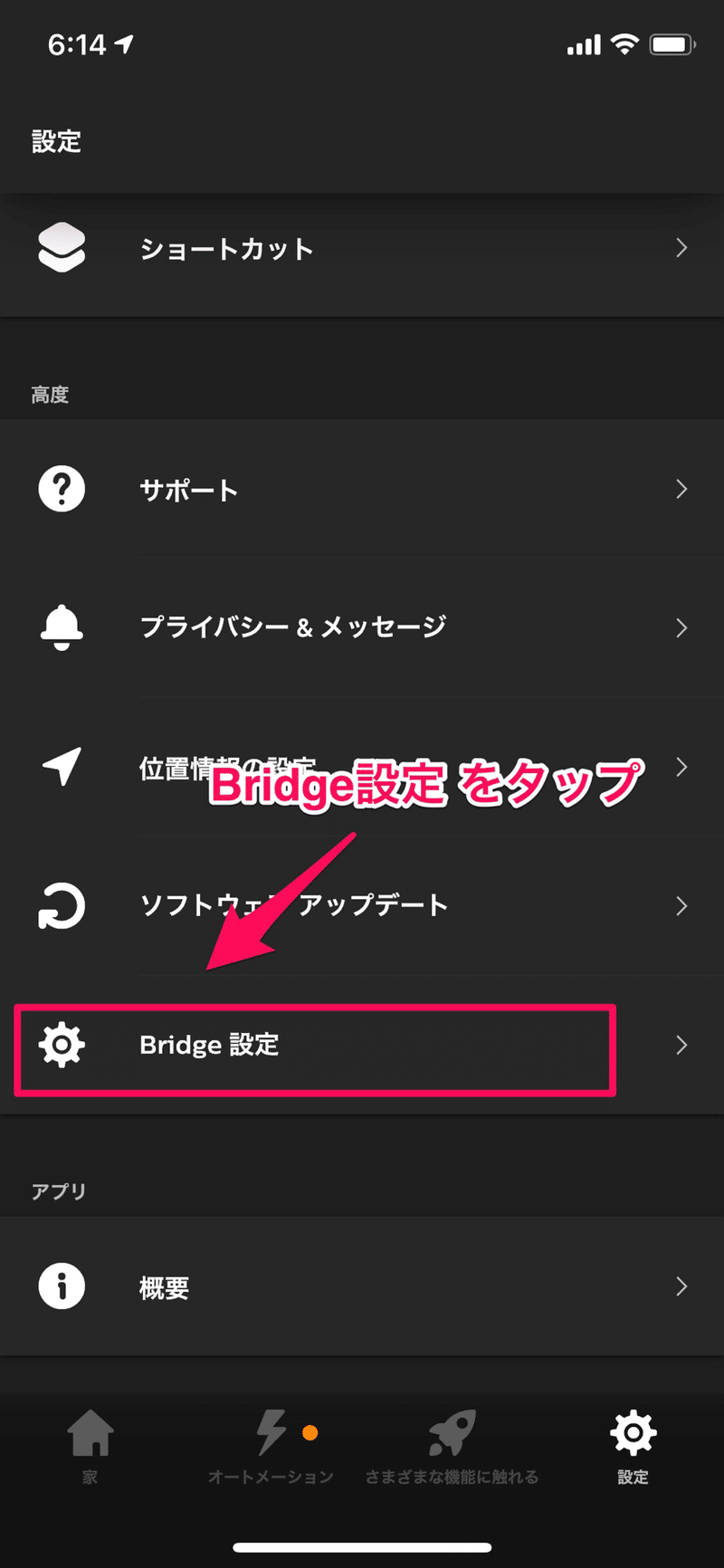Open サポート settings

[x=362, y=490]
